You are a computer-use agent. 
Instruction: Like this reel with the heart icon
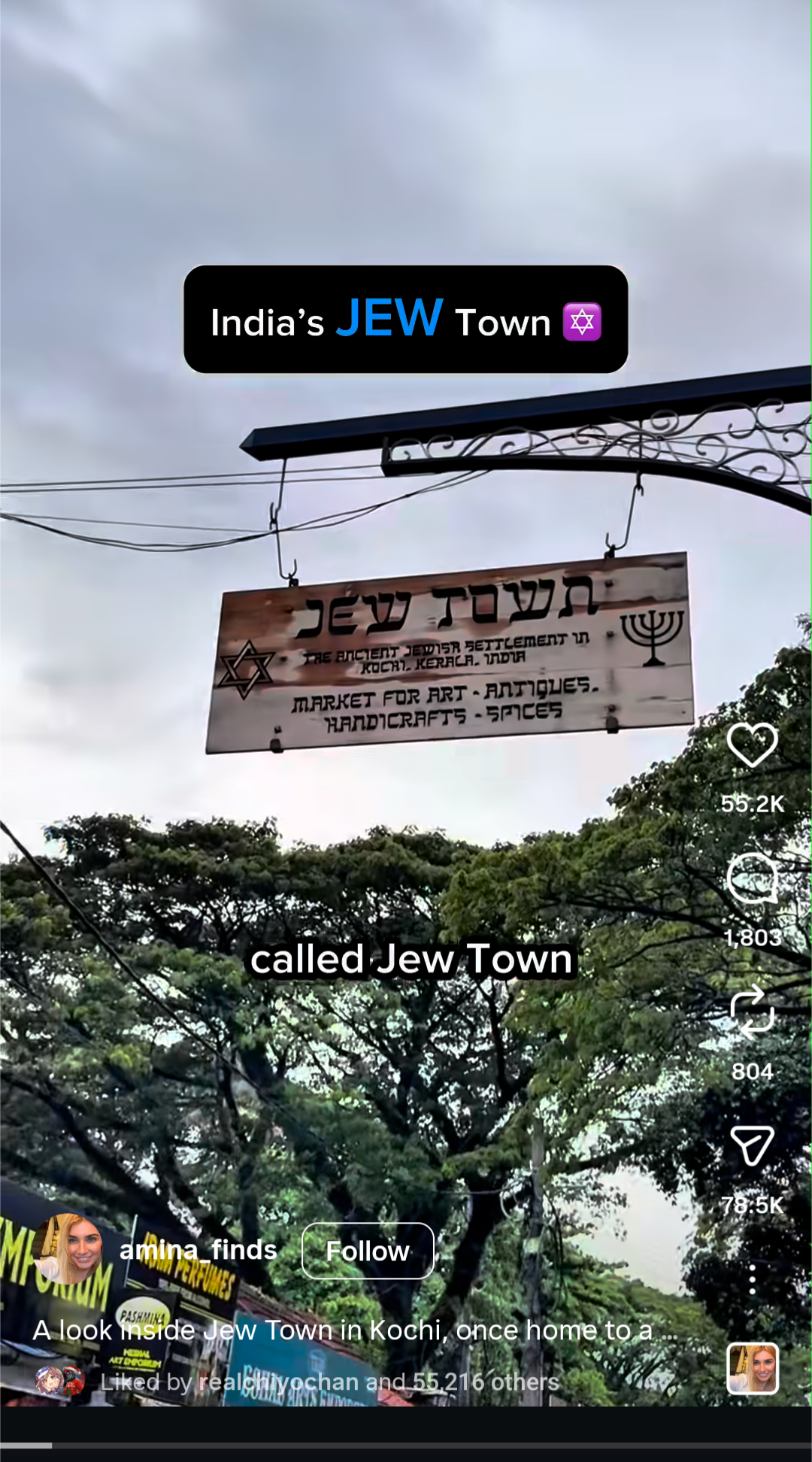point(752,745)
